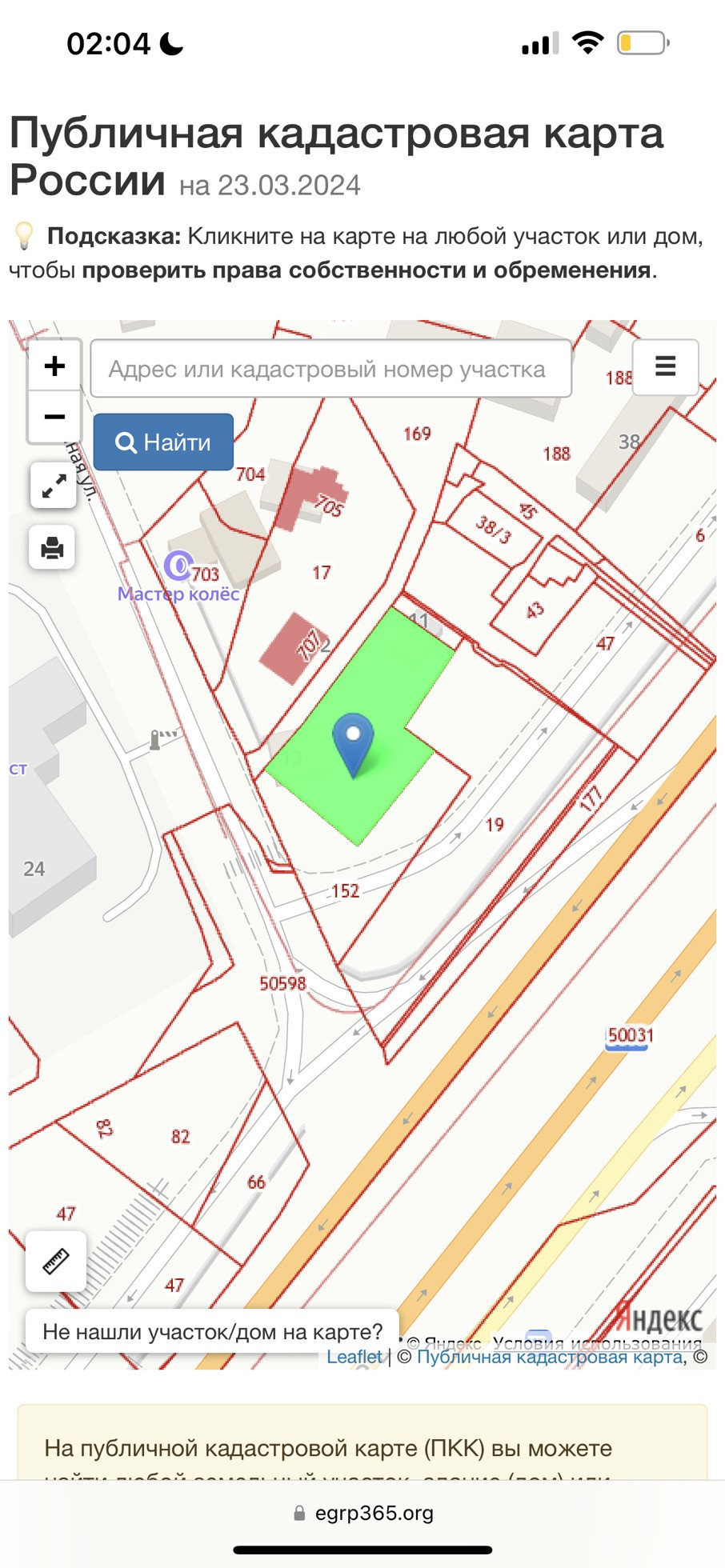Tap 'Не нашли участок/дом на карте?' button
This screenshot has width=725, height=1568.
(212, 1331)
